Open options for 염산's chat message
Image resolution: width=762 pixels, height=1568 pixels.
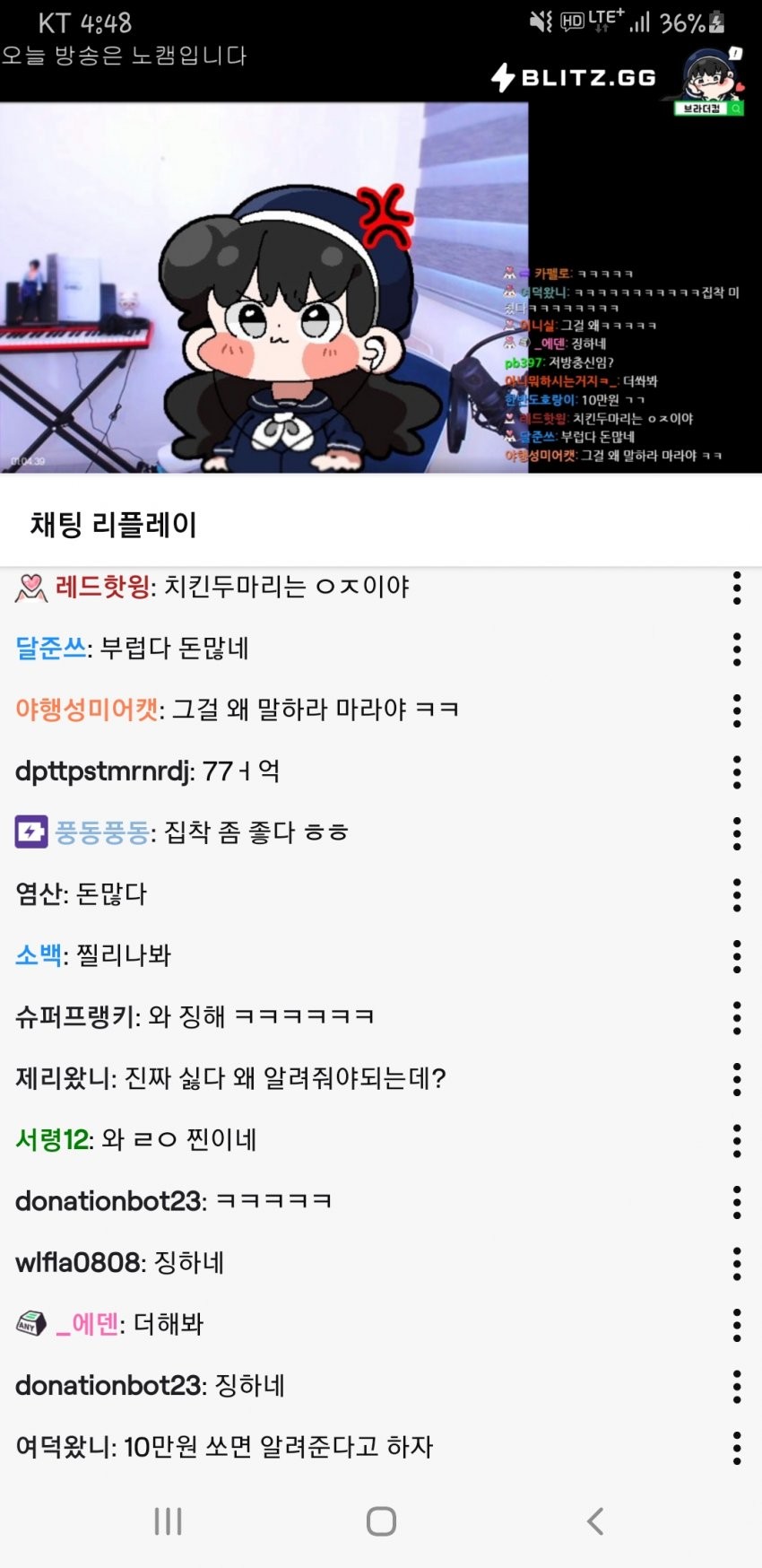736,894
